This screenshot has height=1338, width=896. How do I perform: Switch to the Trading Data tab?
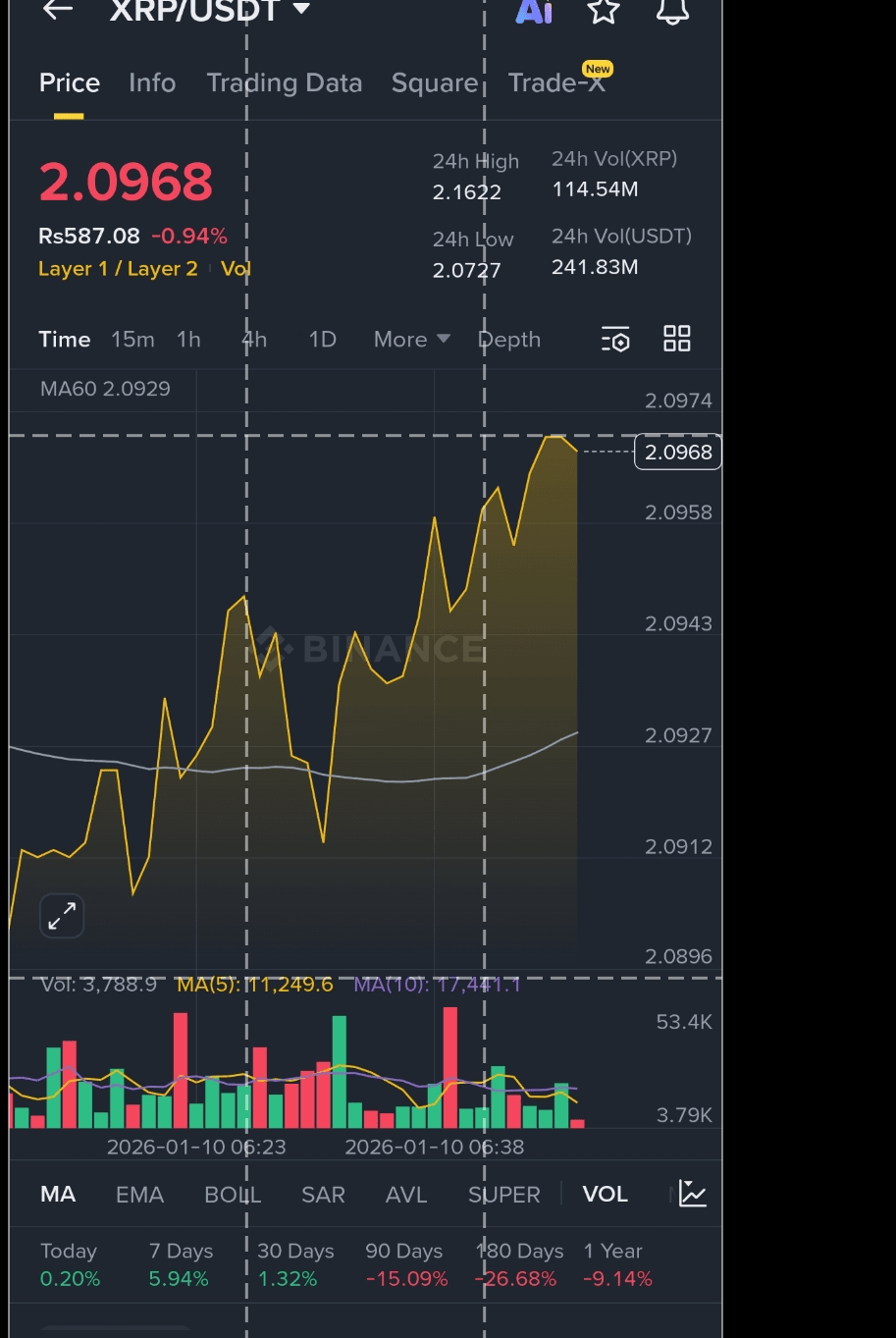pyautogui.click(x=284, y=83)
